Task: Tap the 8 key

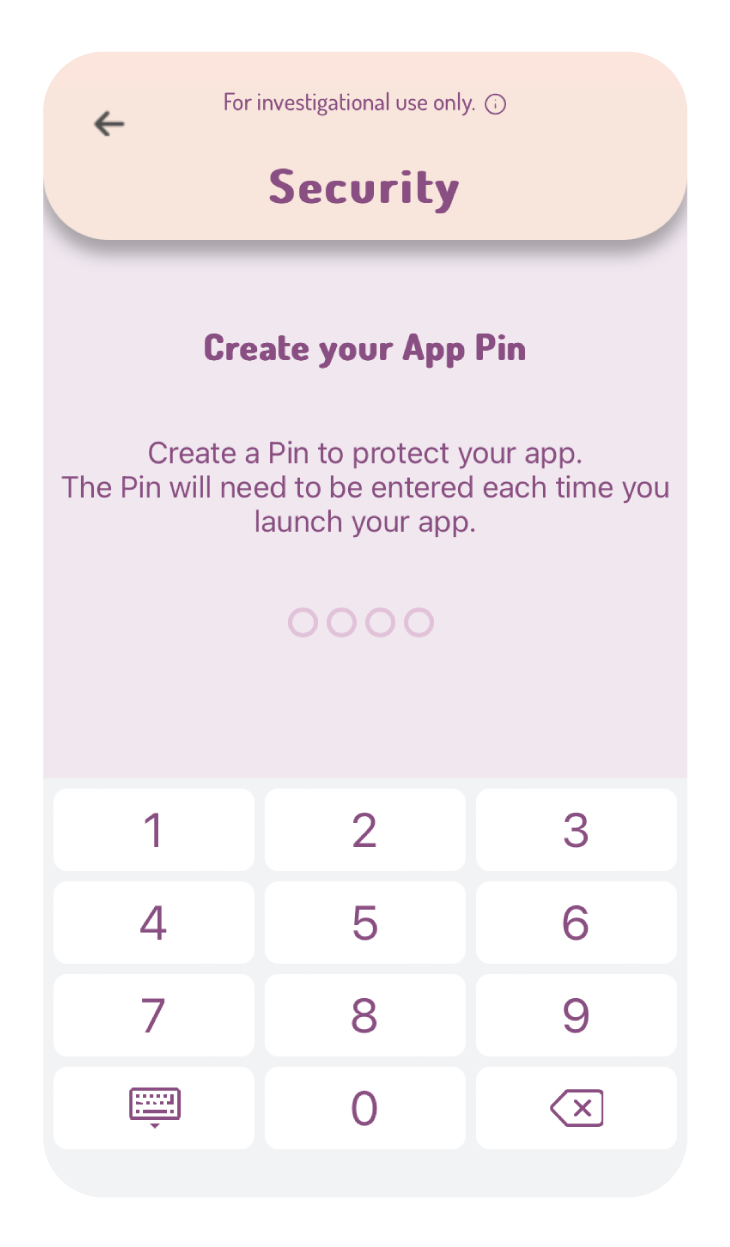Action: (365, 1015)
